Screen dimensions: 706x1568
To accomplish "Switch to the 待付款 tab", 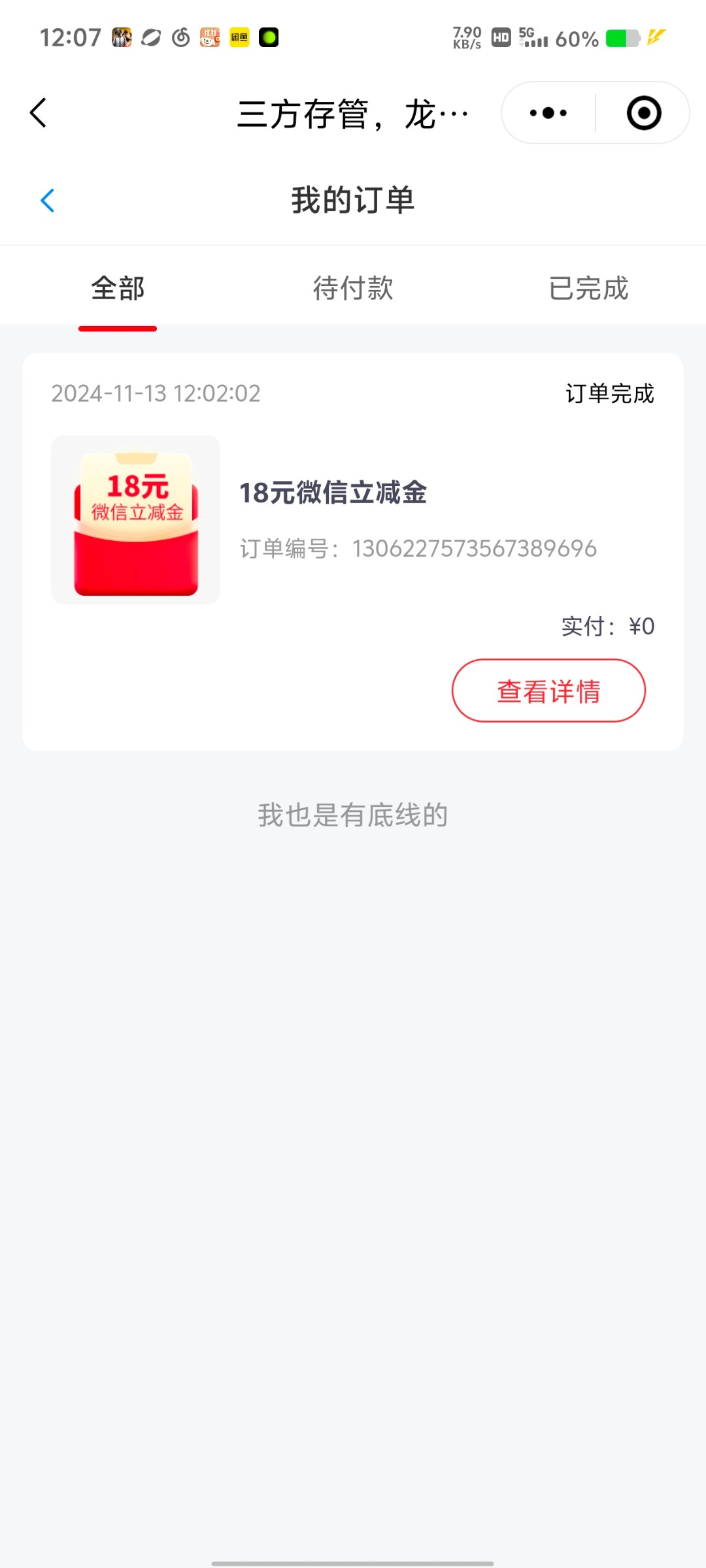I will [x=353, y=289].
